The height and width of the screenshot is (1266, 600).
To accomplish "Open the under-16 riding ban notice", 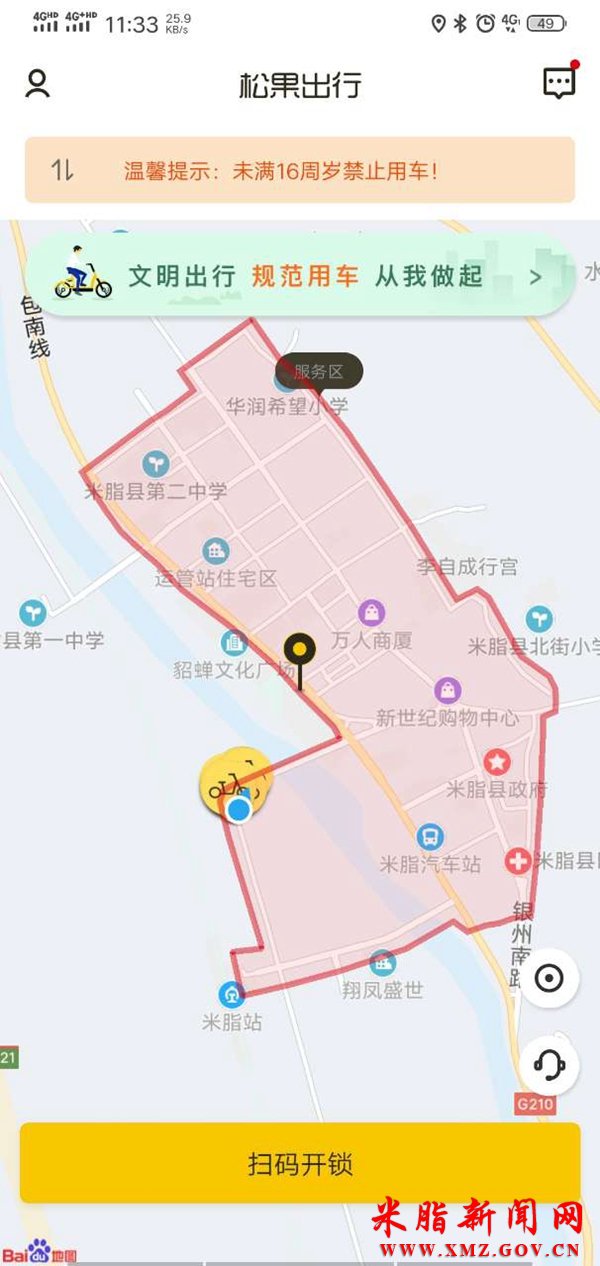I will (x=300, y=171).
